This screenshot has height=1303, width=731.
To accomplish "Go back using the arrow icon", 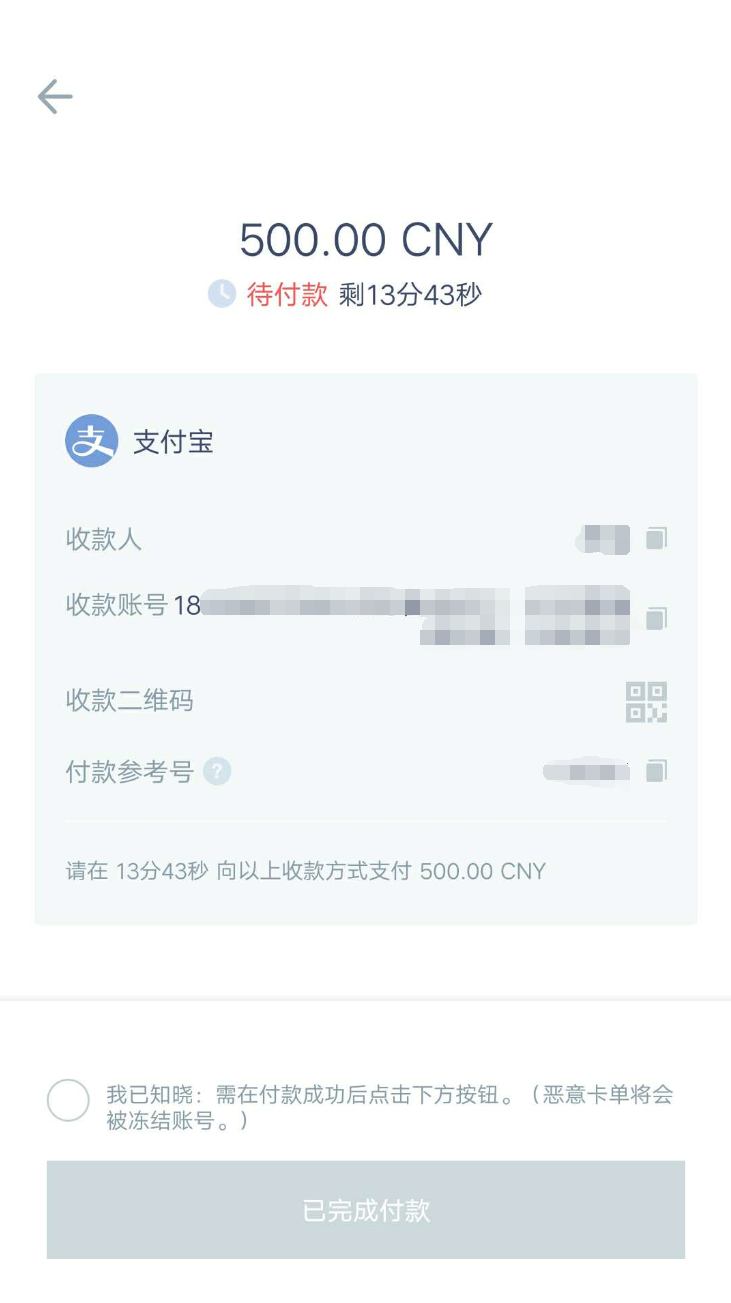I will [55, 97].
